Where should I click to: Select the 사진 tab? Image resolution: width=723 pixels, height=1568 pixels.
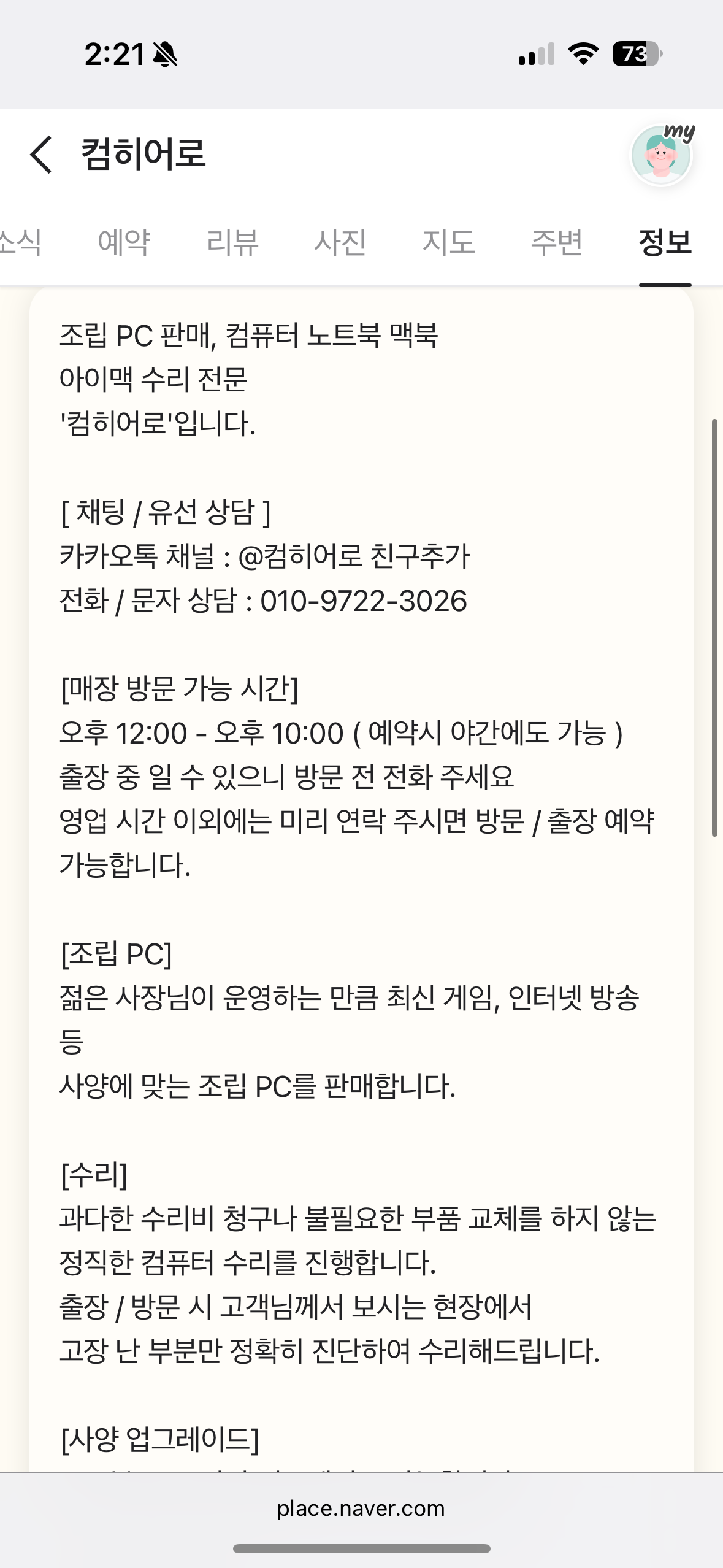[340, 242]
